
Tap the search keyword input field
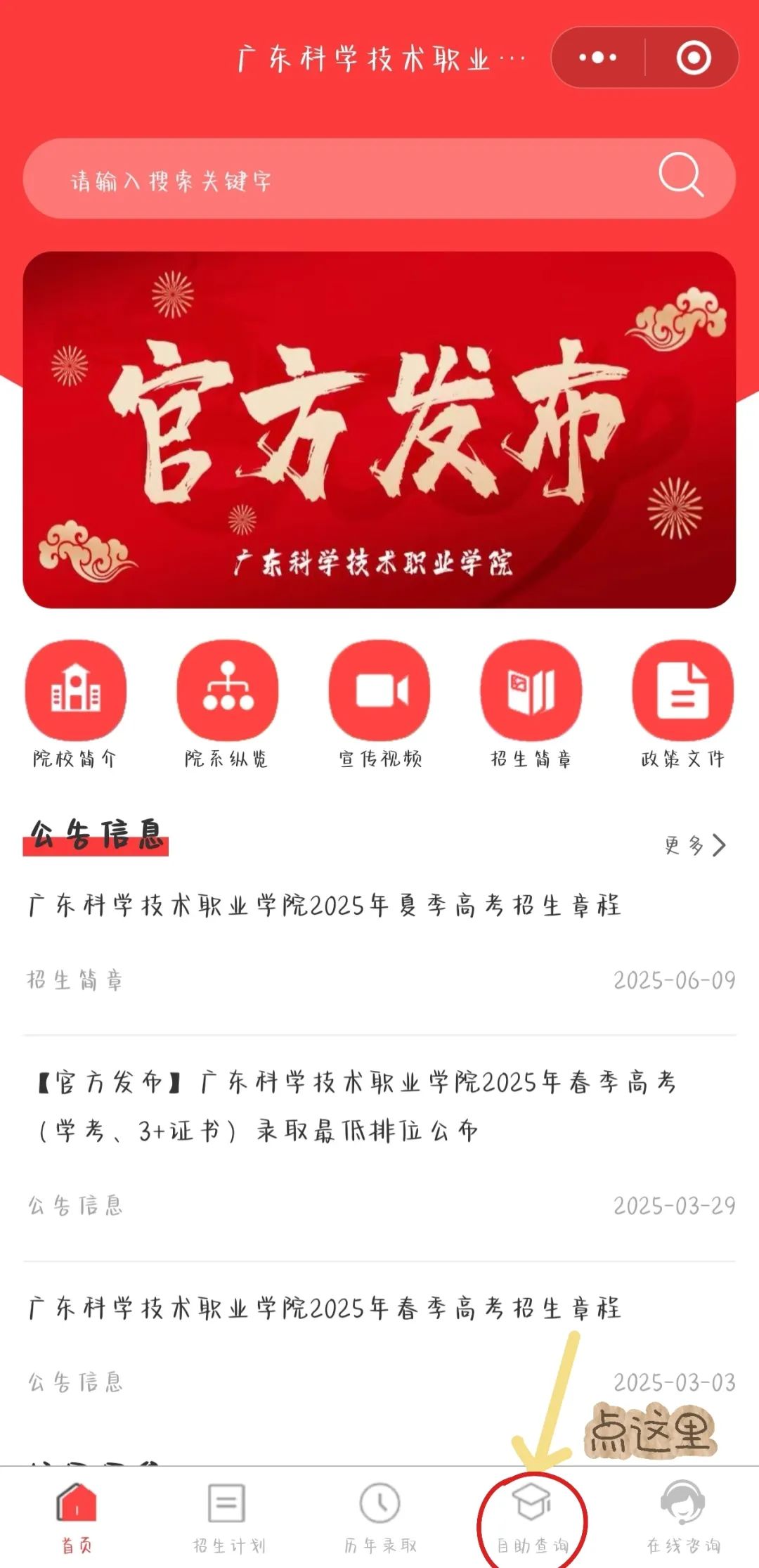click(x=337, y=180)
